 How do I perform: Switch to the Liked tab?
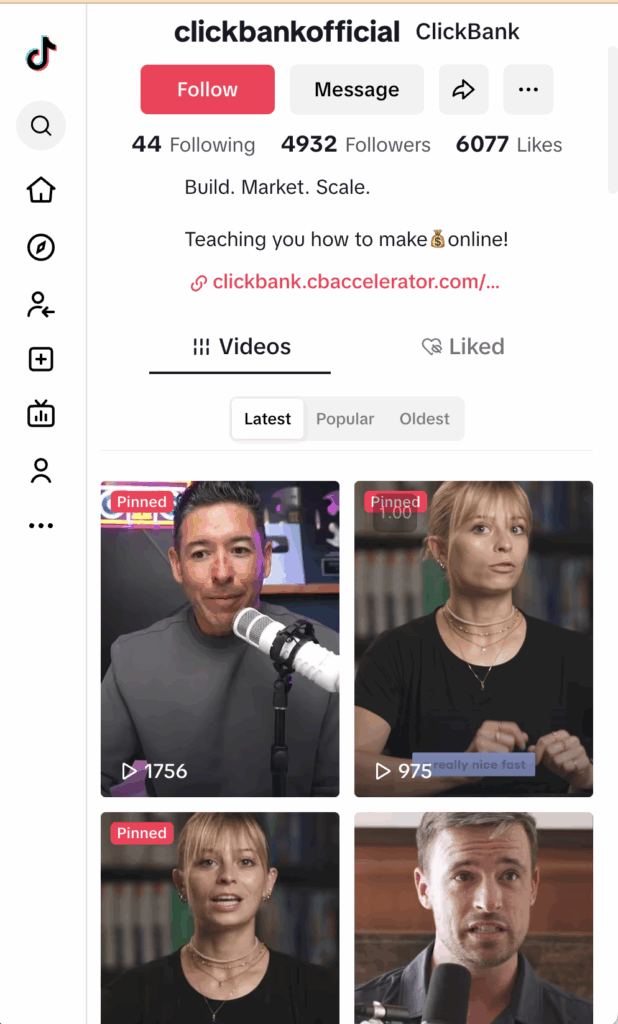tap(463, 347)
